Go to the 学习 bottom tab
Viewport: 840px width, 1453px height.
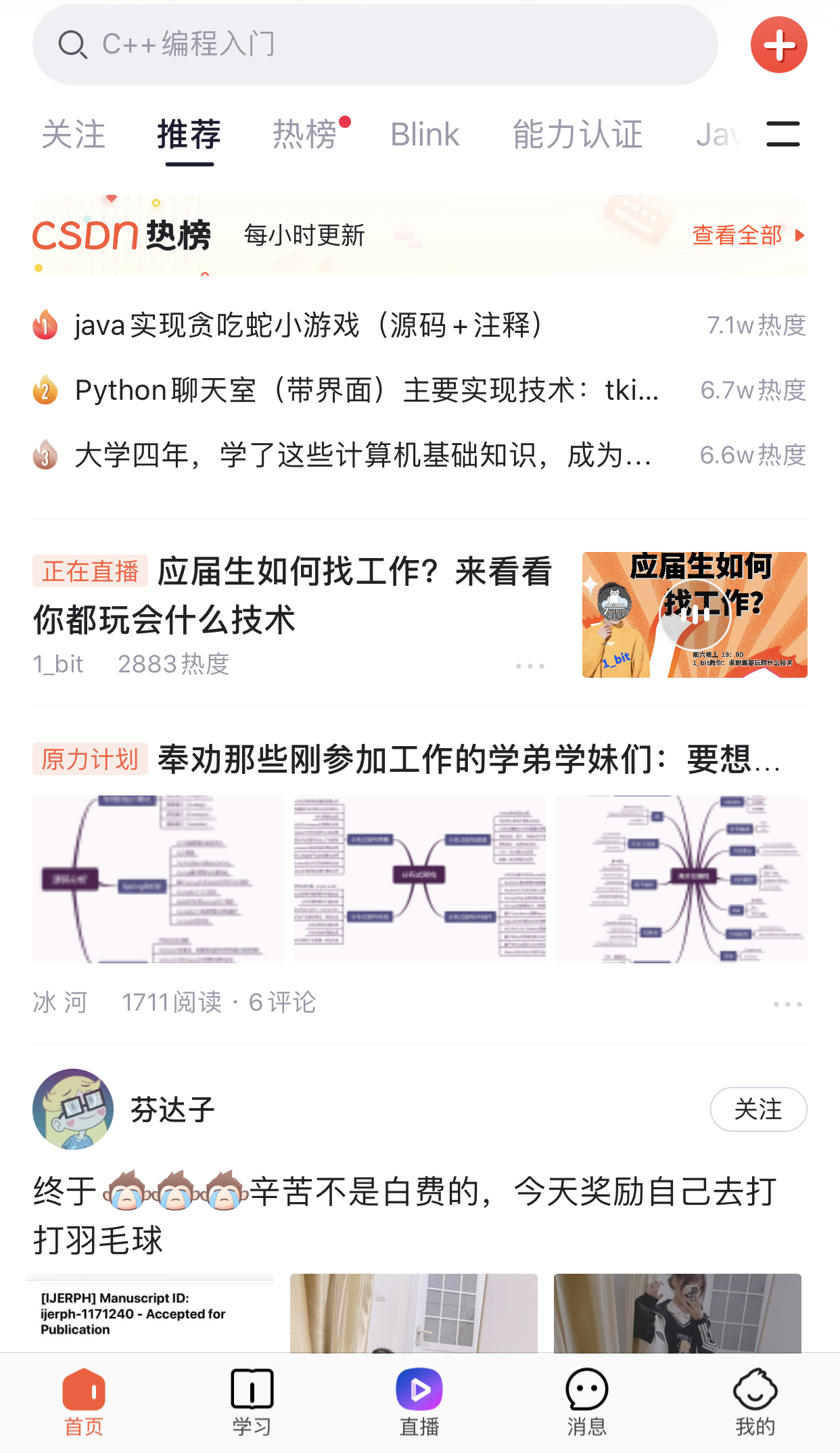coord(252,1403)
